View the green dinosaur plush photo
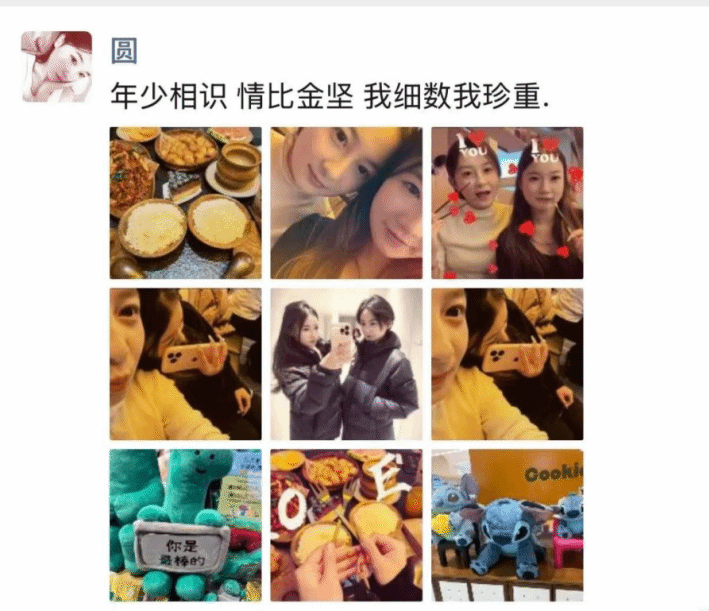The height and width of the screenshot is (611, 710). click(x=185, y=525)
